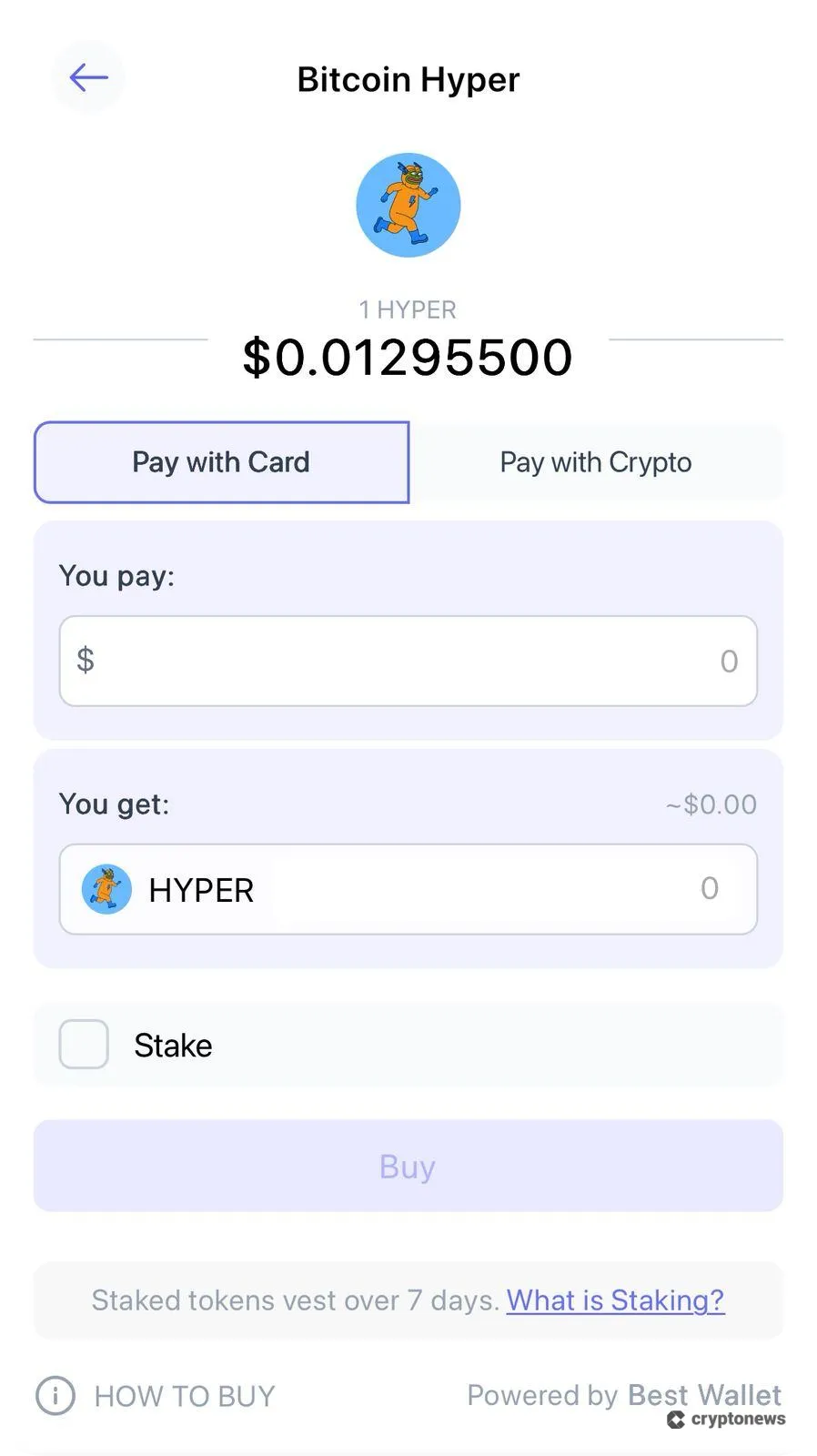This screenshot has width=817, height=1456.
Task: Click the dollar sign in the payment field
Action: click(x=86, y=661)
